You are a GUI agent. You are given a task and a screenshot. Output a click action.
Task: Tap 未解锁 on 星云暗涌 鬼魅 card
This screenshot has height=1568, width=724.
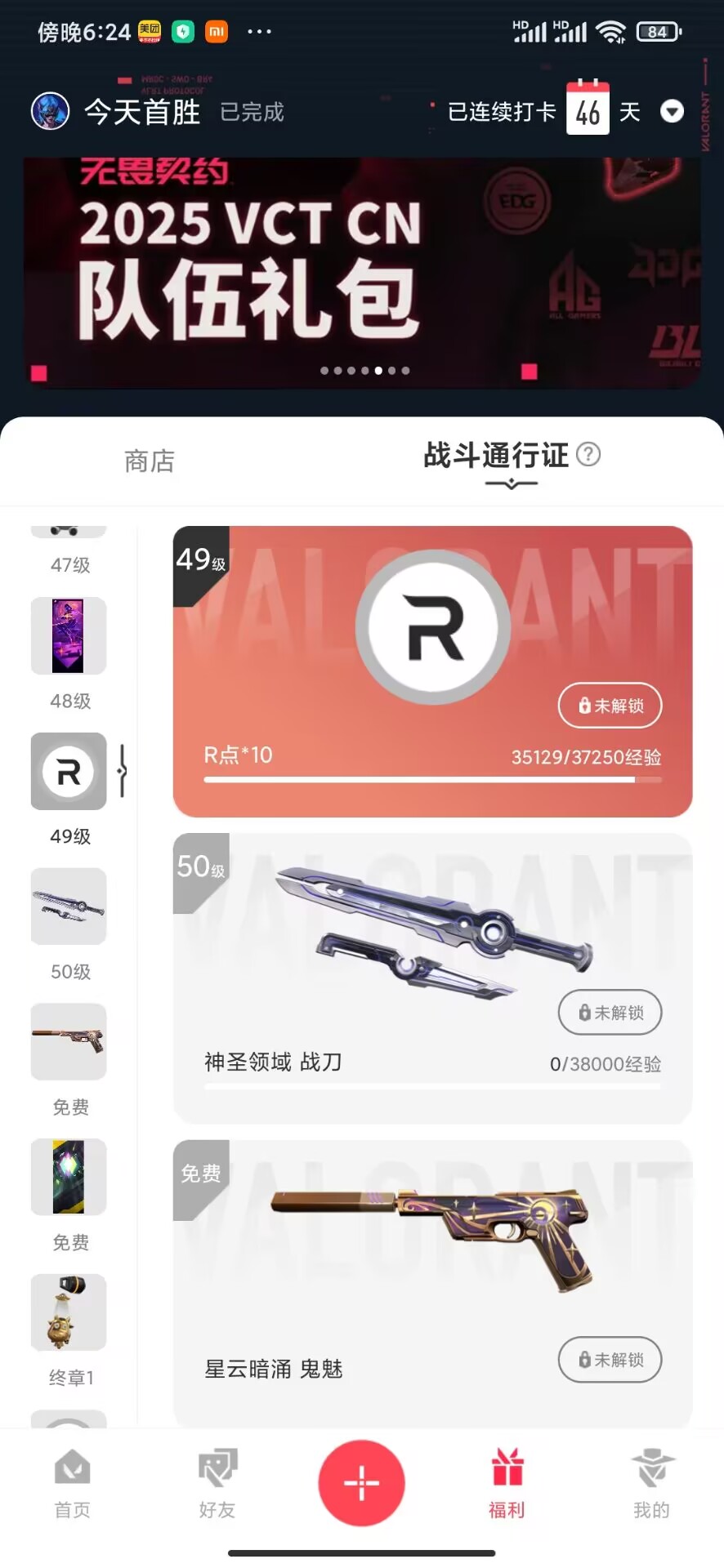click(610, 1360)
